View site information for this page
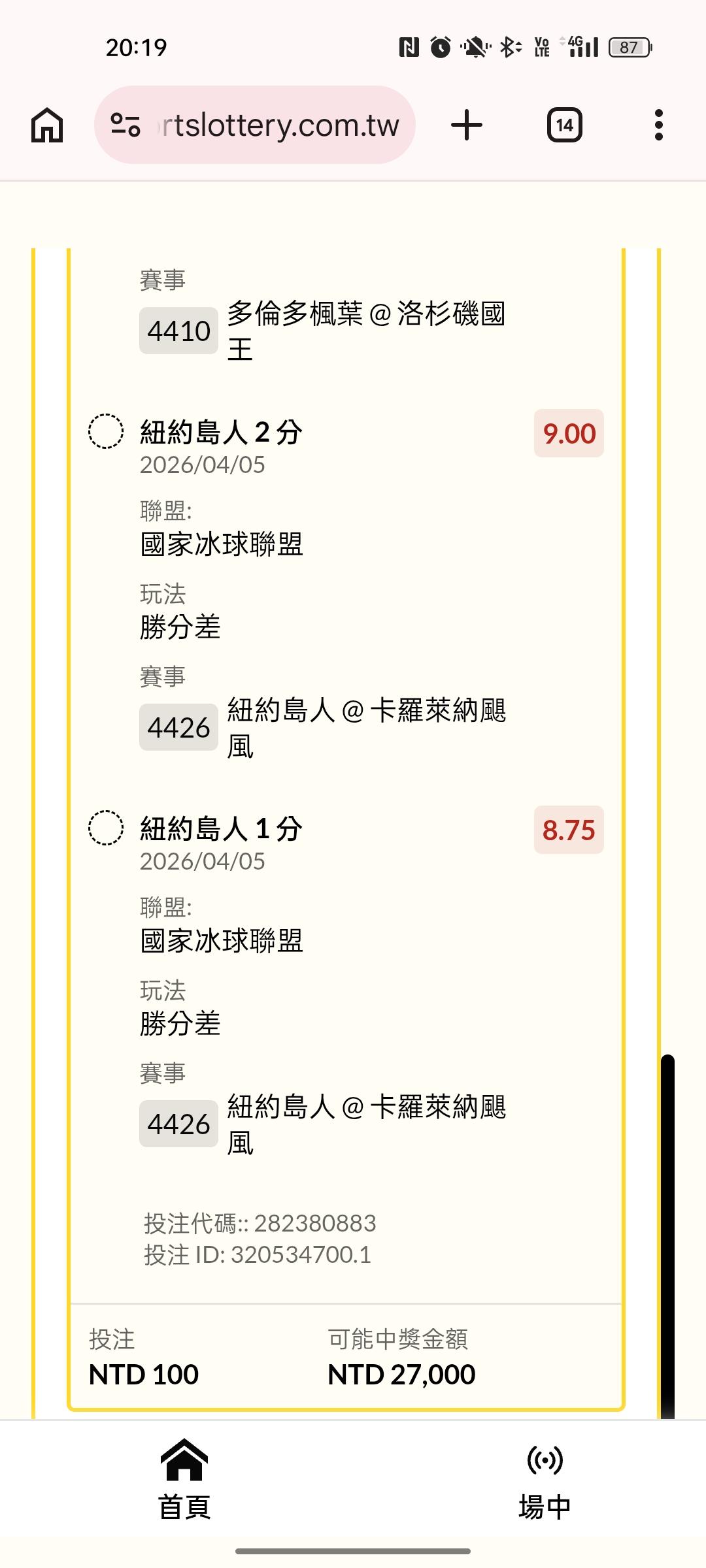This screenshot has width=706, height=1568. point(125,125)
